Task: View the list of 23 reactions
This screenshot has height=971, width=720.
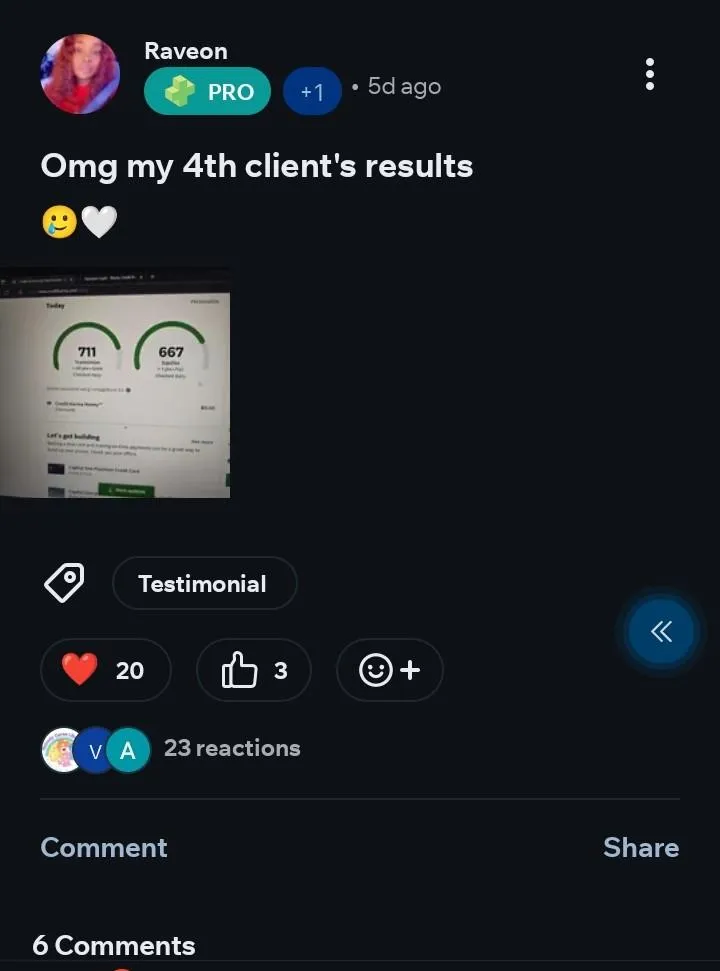Action: [x=231, y=748]
